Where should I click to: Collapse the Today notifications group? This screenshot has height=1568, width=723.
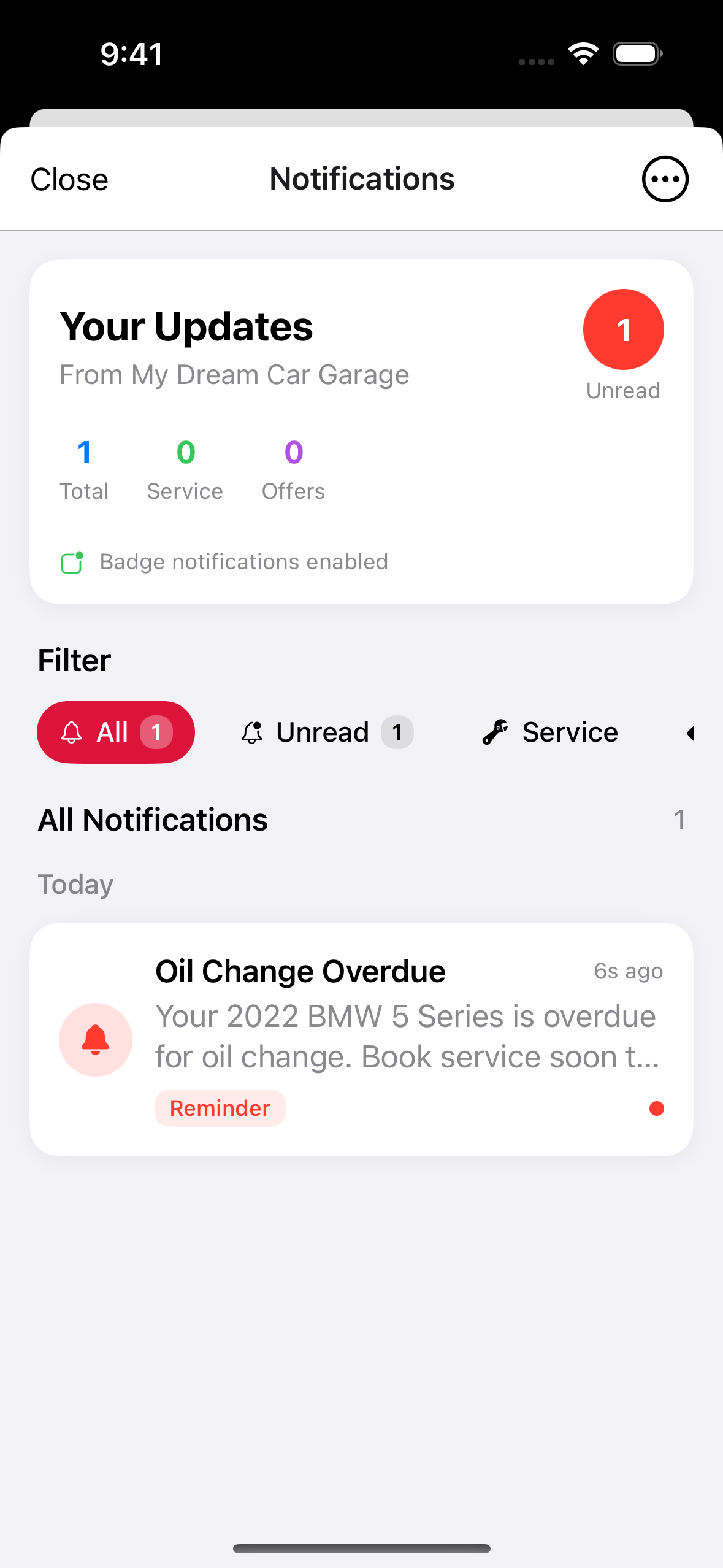(x=75, y=883)
